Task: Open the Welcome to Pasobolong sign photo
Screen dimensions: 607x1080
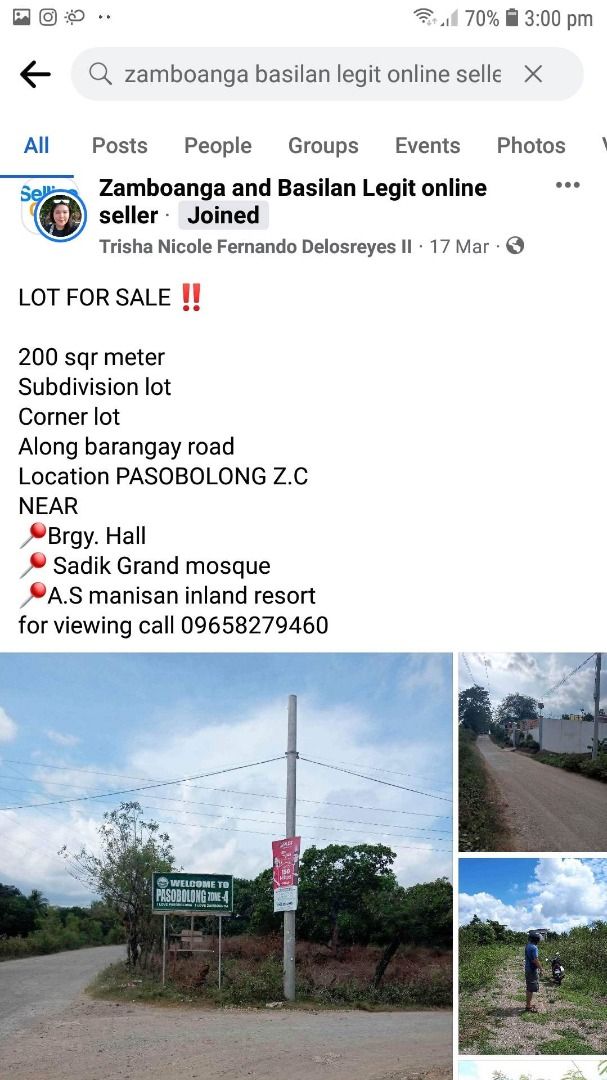Action: coord(226,865)
